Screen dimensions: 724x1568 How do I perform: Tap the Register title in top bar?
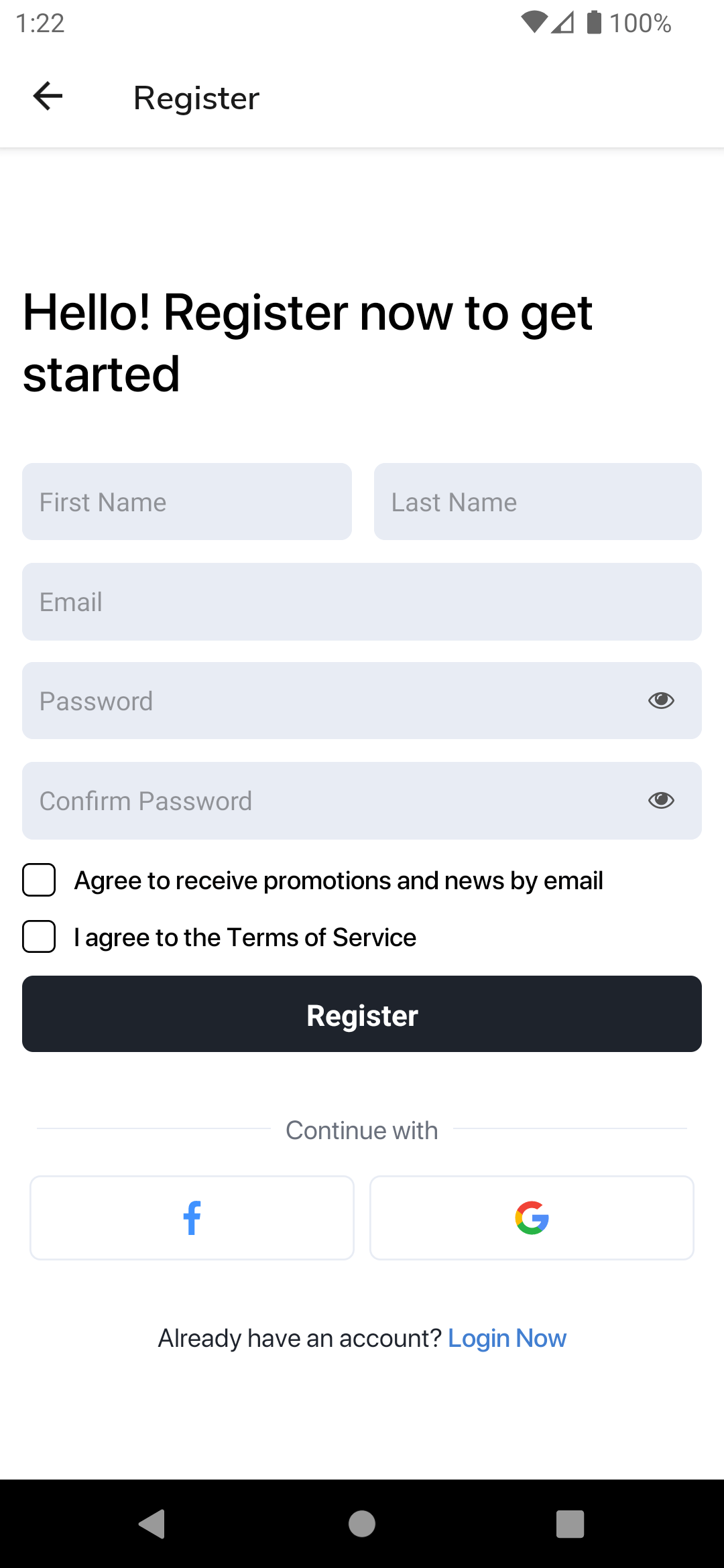point(196,96)
